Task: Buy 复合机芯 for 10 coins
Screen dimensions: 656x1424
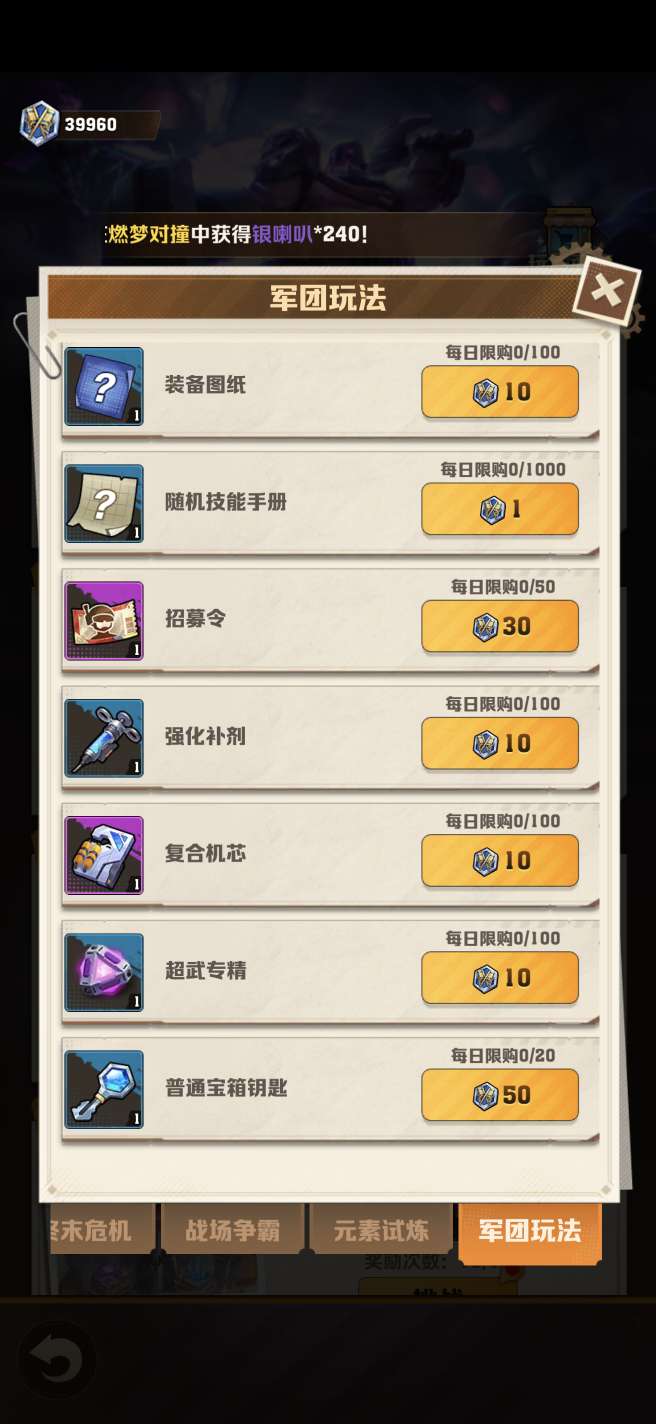Action: (x=500, y=860)
